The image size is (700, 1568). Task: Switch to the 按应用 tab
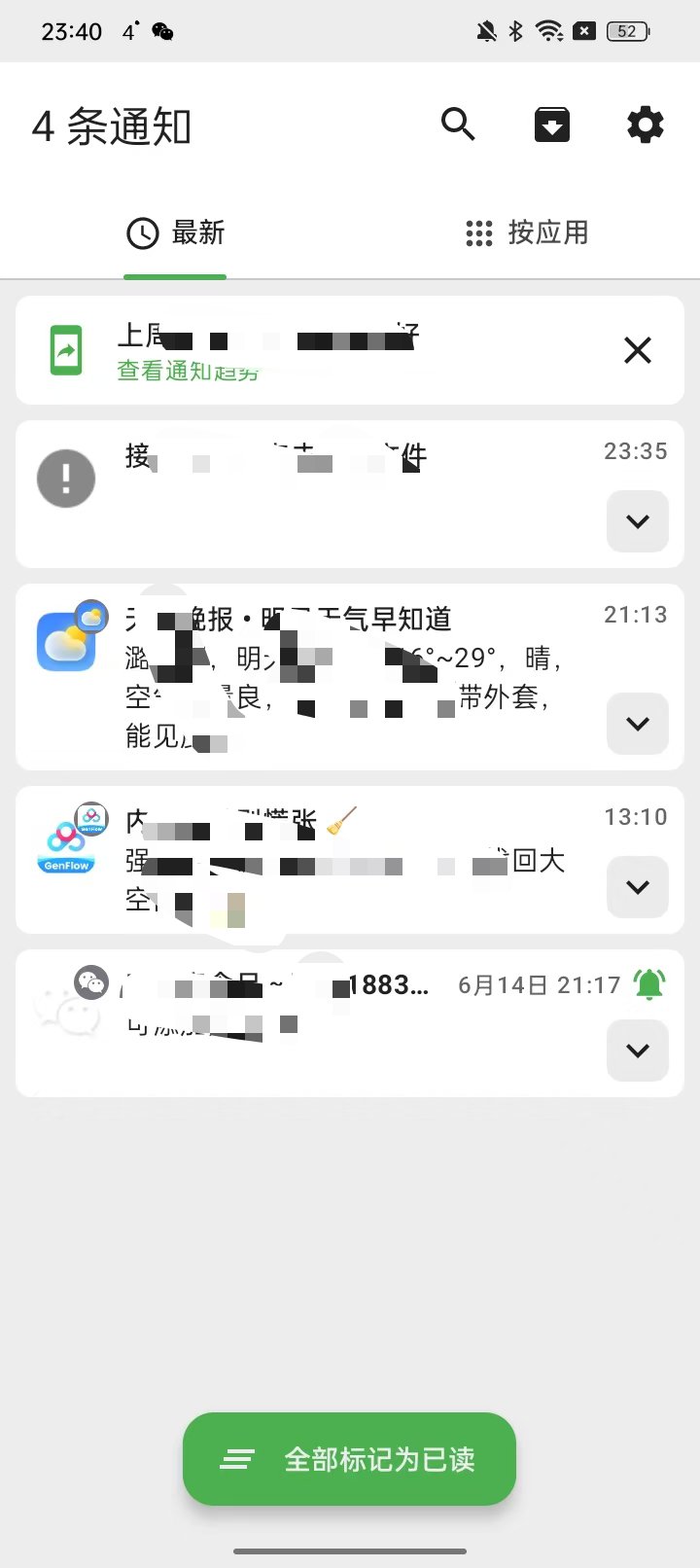[526, 233]
